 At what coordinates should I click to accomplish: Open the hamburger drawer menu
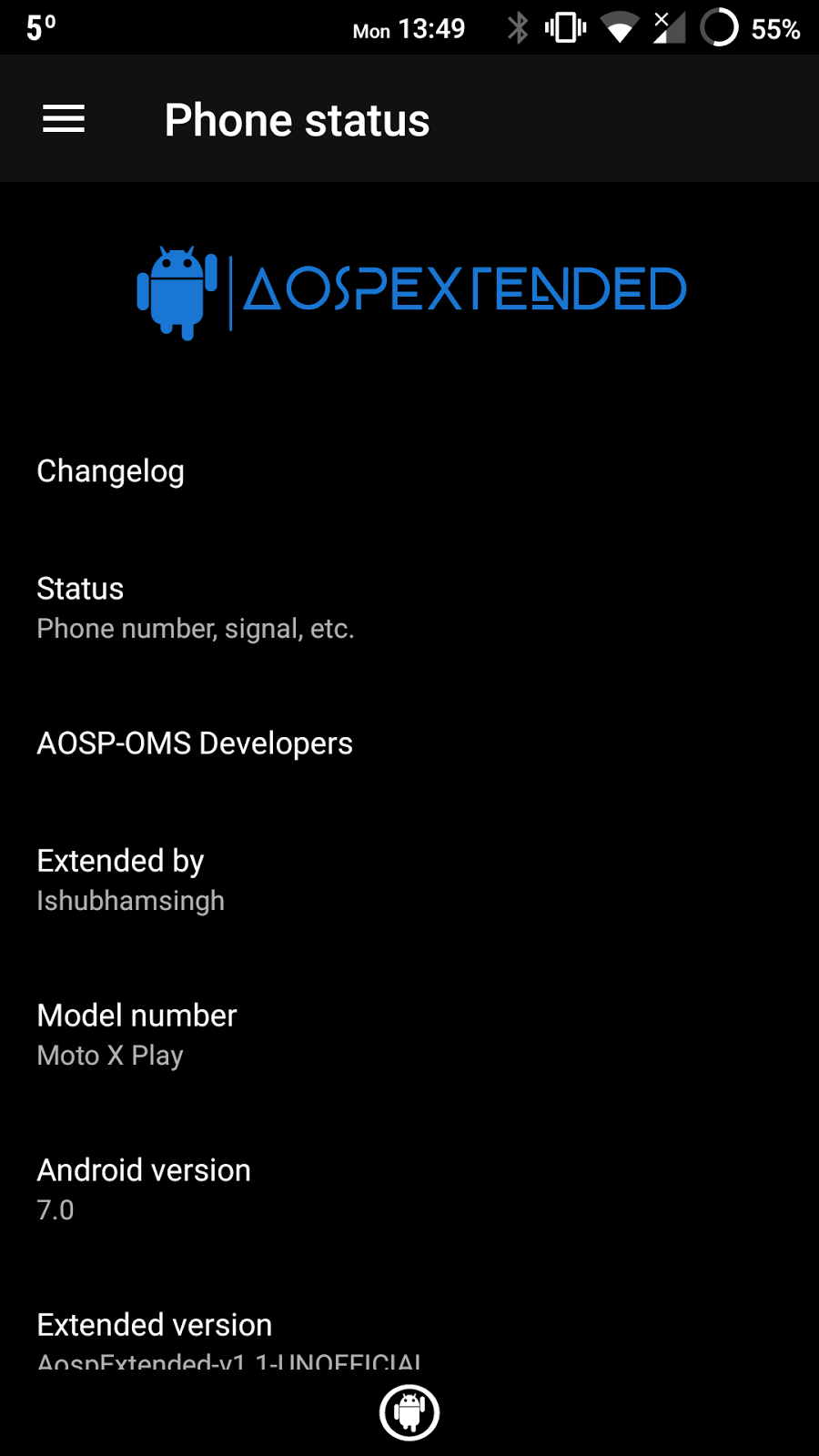(64, 119)
